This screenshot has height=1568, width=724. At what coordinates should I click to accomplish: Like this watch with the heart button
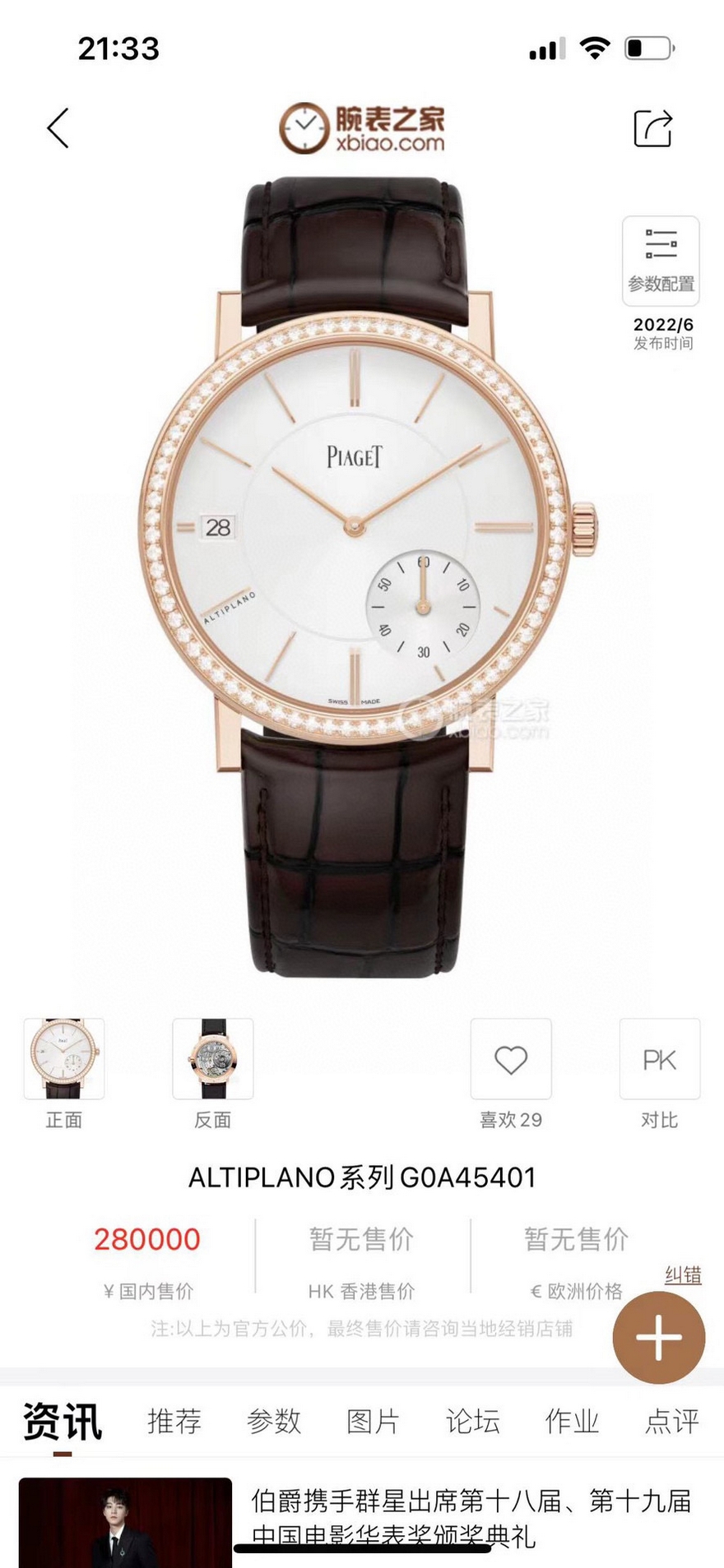tap(511, 1060)
